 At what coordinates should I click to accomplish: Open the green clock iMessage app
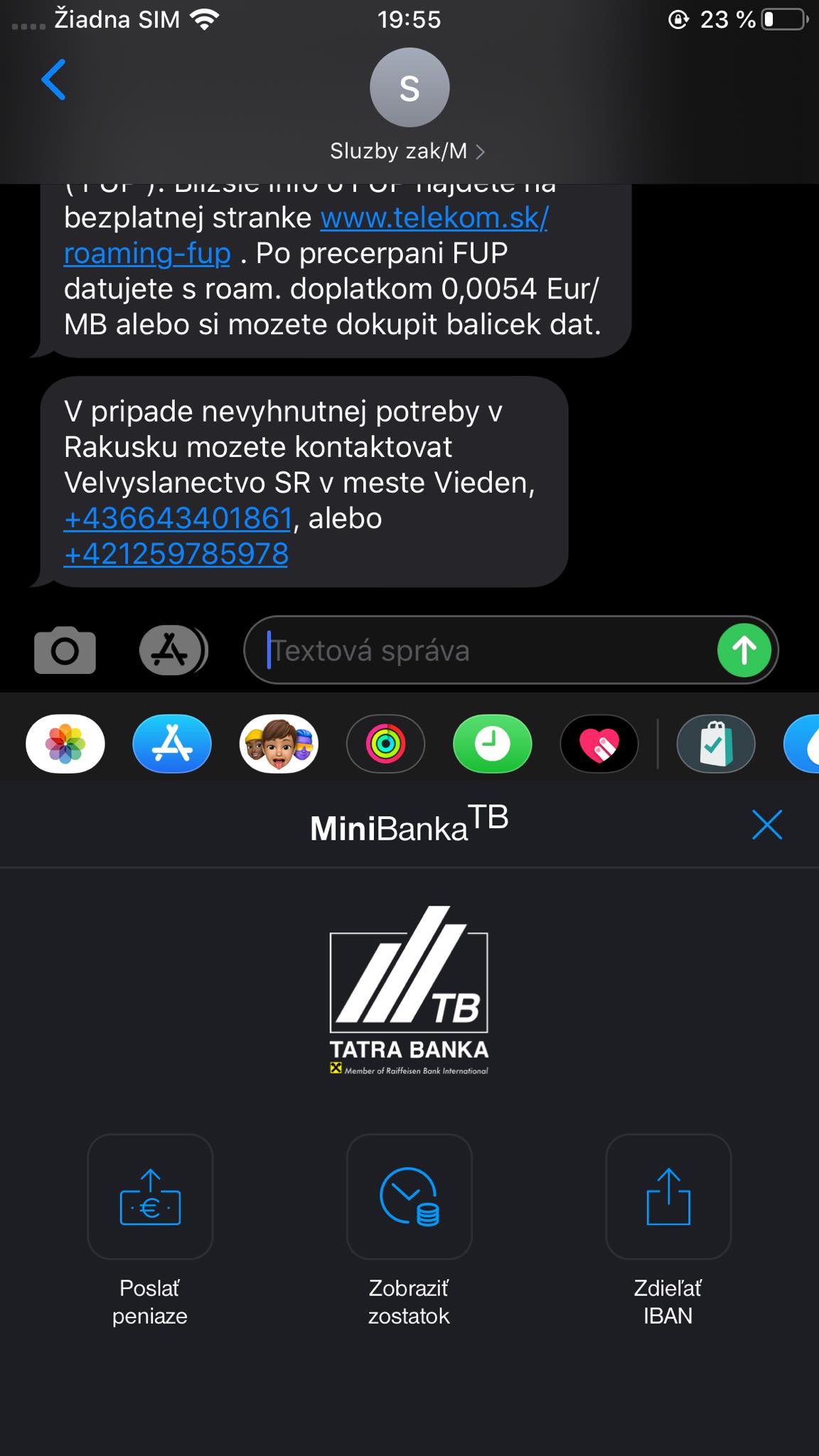(x=492, y=744)
